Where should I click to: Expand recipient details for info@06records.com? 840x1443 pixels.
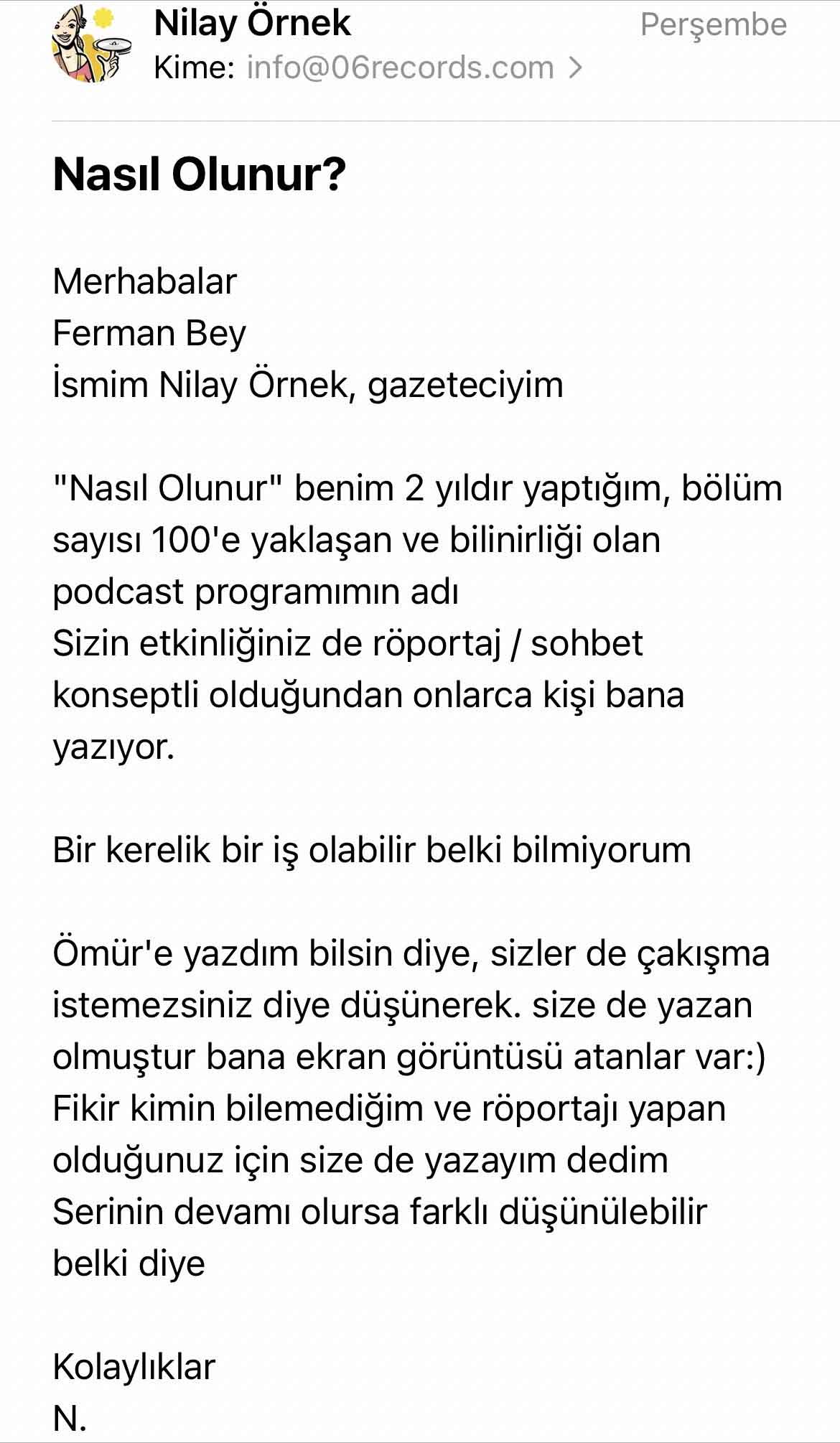point(575,68)
